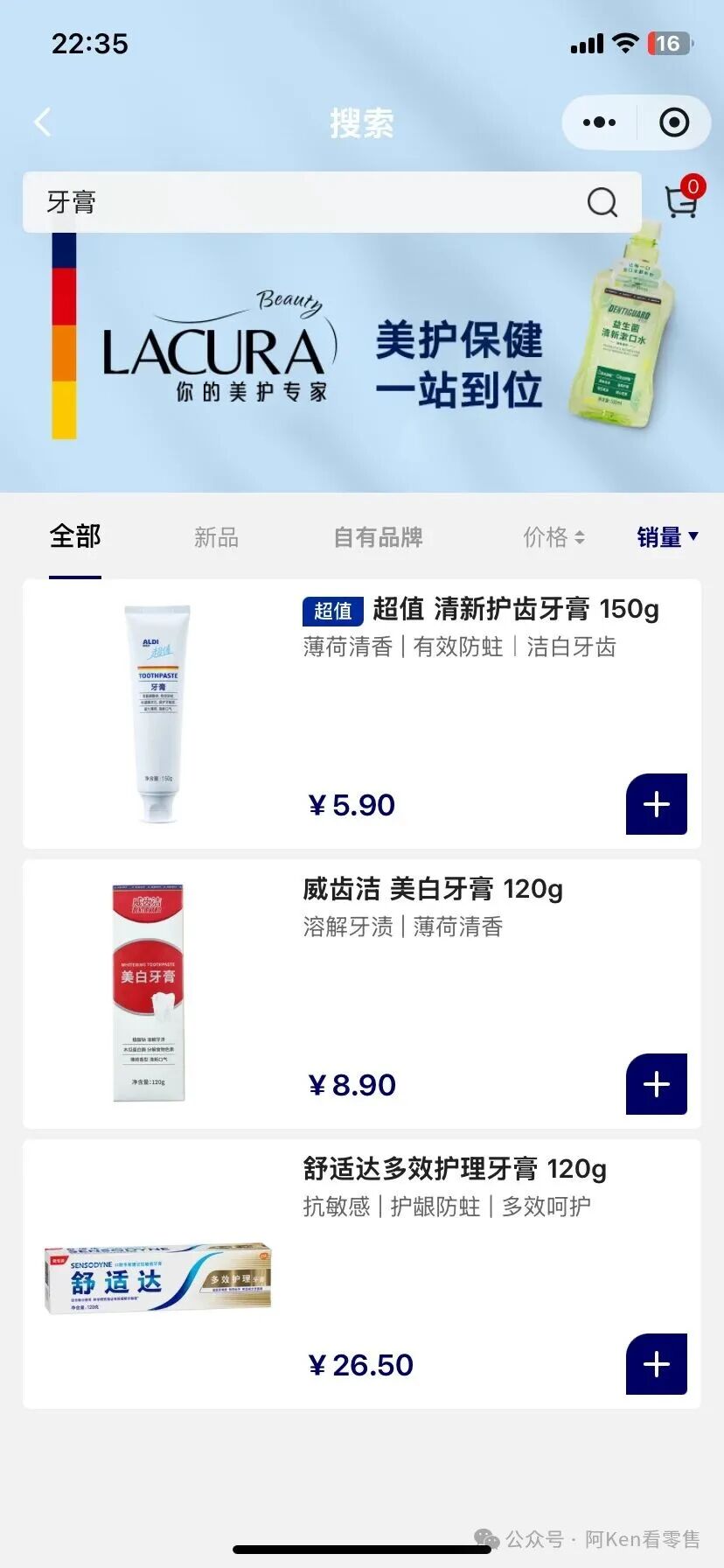Show 自有品牌 products
Viewport: 724px width, 1568px height.
pos(378,537)
